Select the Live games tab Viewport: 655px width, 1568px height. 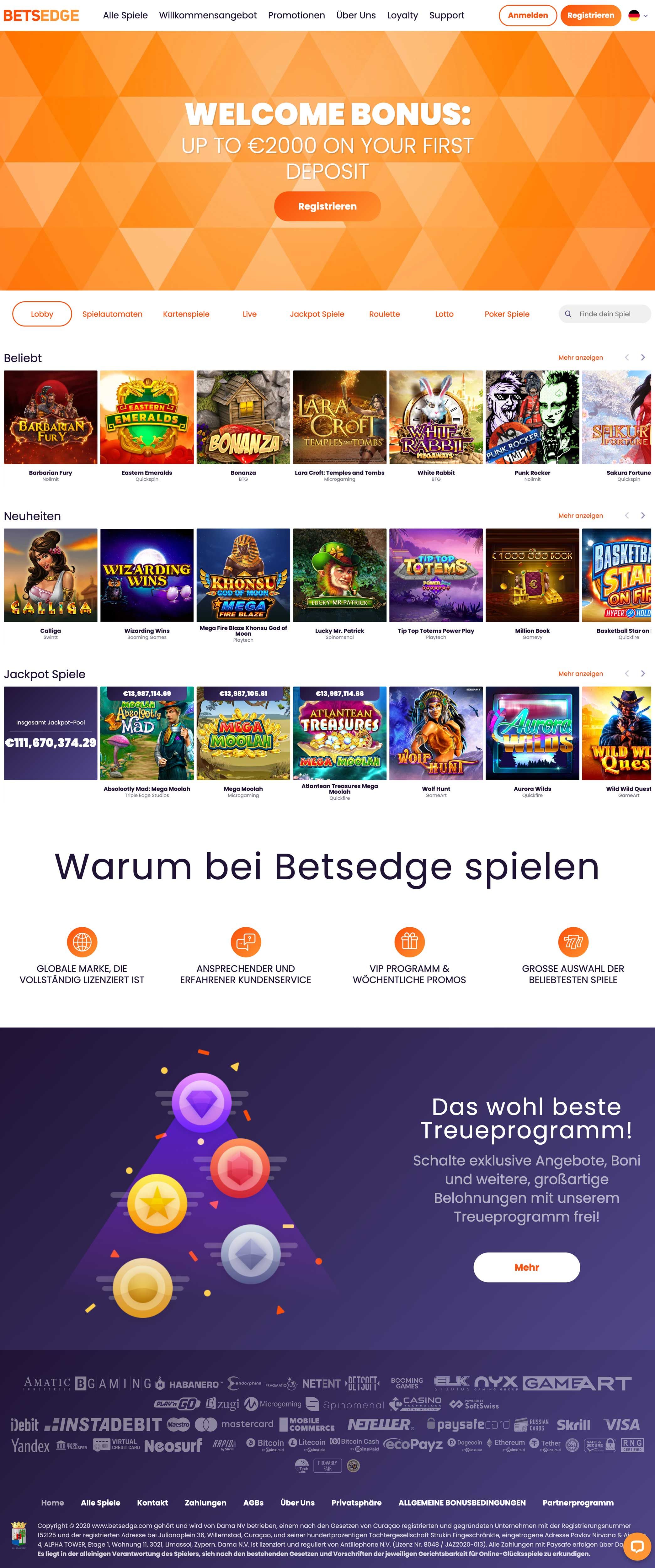pyautogui.click(x=250, y=314)
